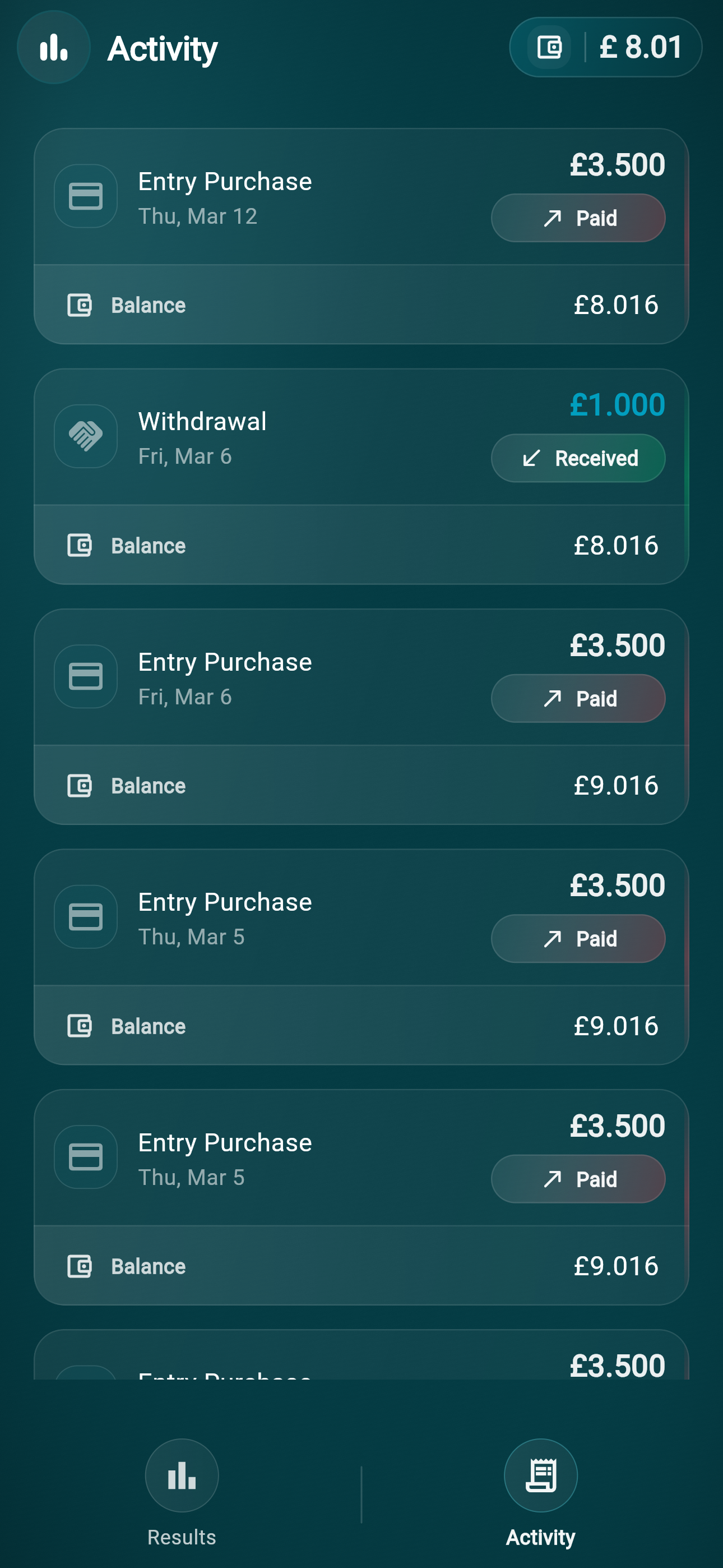Screen dimensions: 723x1568
Task: Click the Received chip on the Withdrawal entry
Action: 578,458
